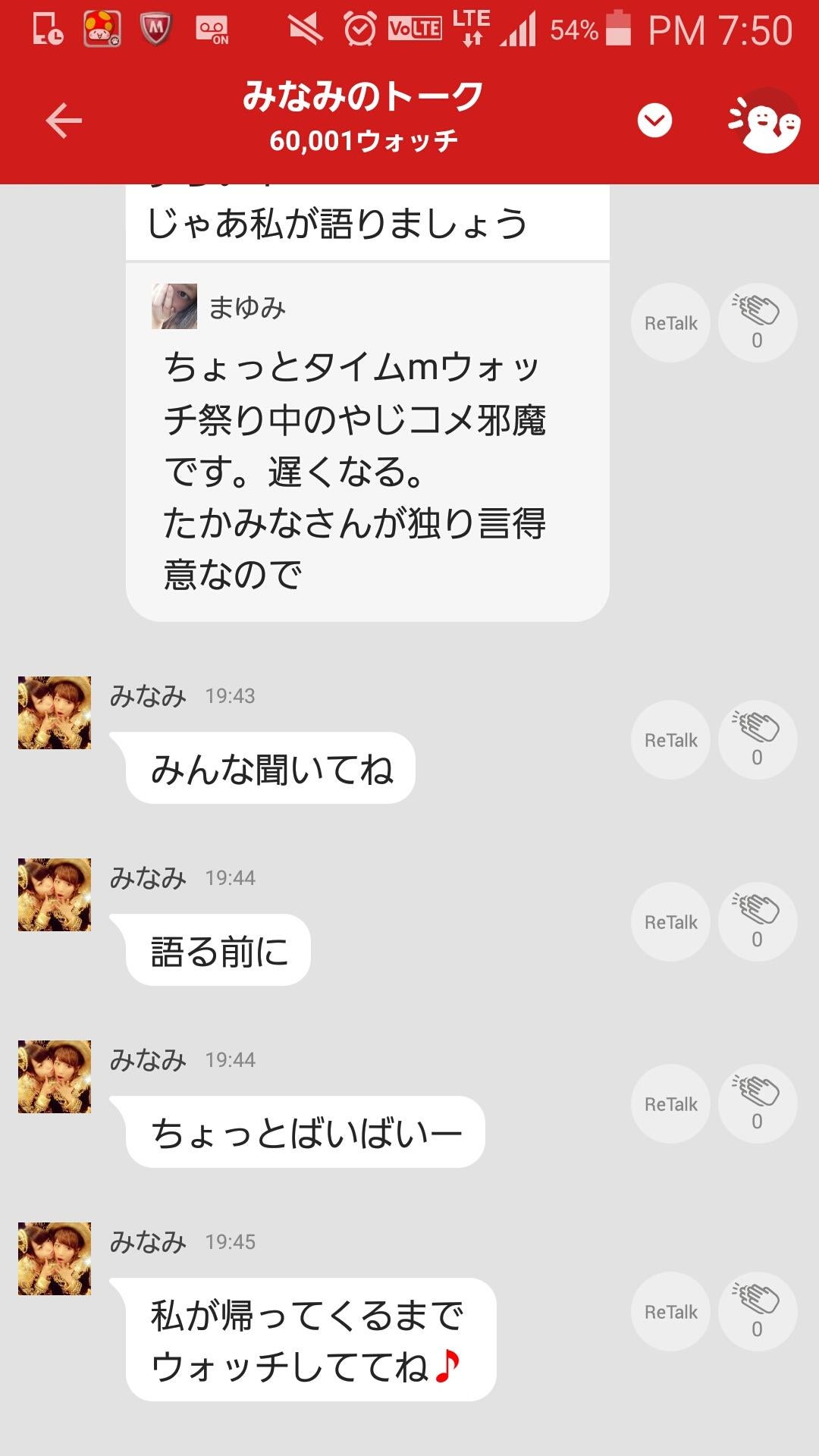Viewport: 819px width, 1456px height.
Task: Clap for the quoted まゆみ message
Action: pyautogui.click(x=757, y=323)
